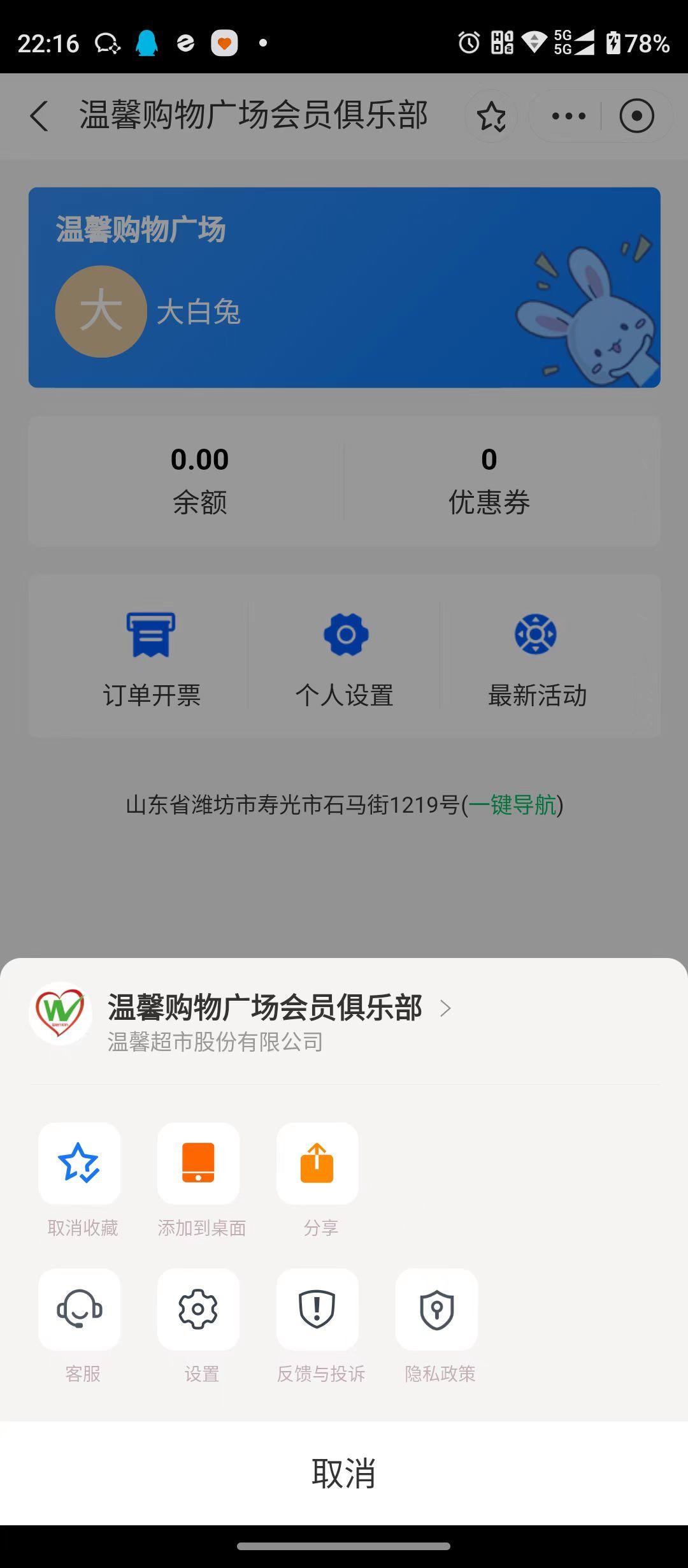688x1568 pixels.
Task: Share this mini program via 分享
Action: [317, 1164]
